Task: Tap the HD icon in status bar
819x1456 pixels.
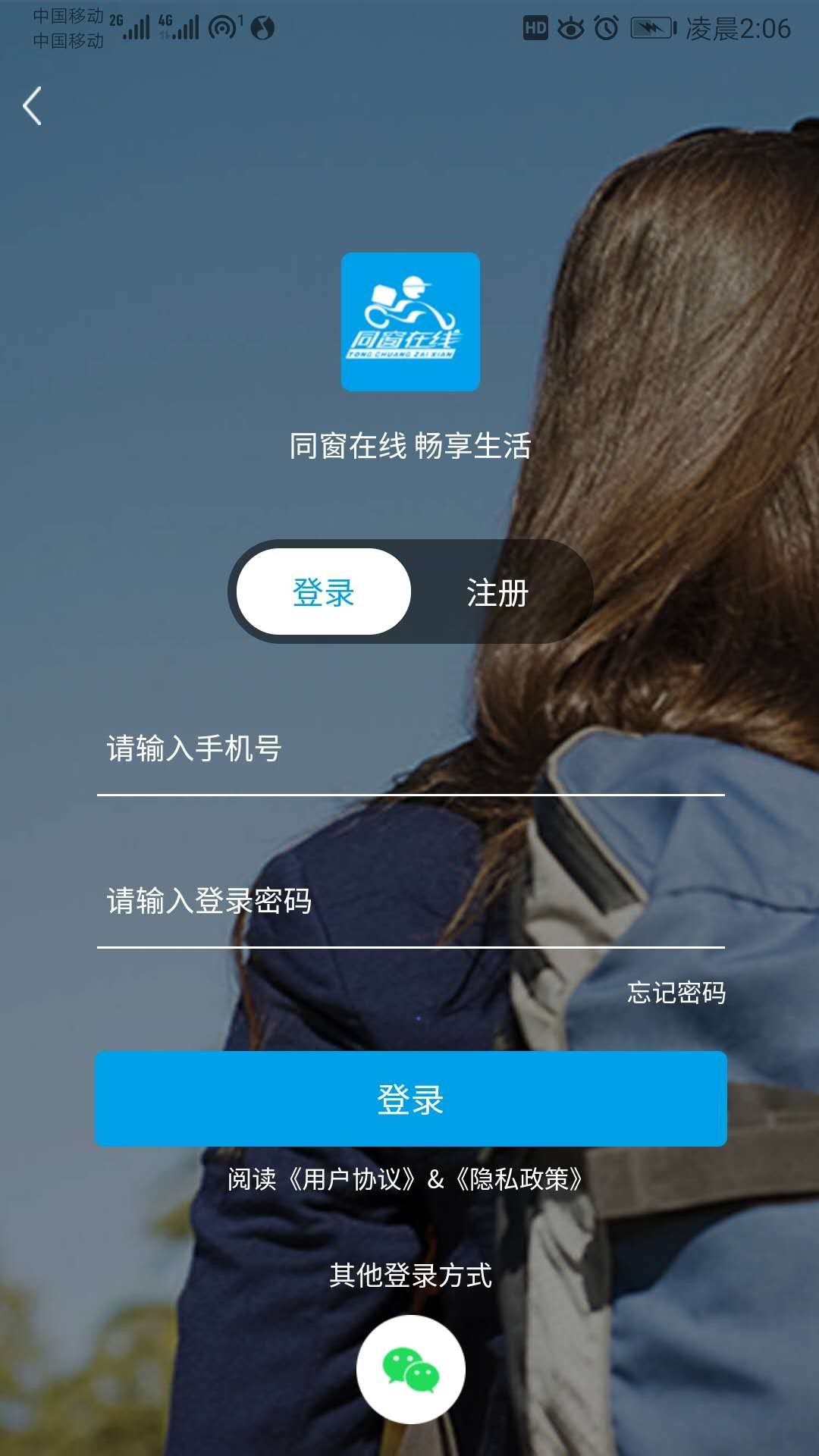Action: 536,25
